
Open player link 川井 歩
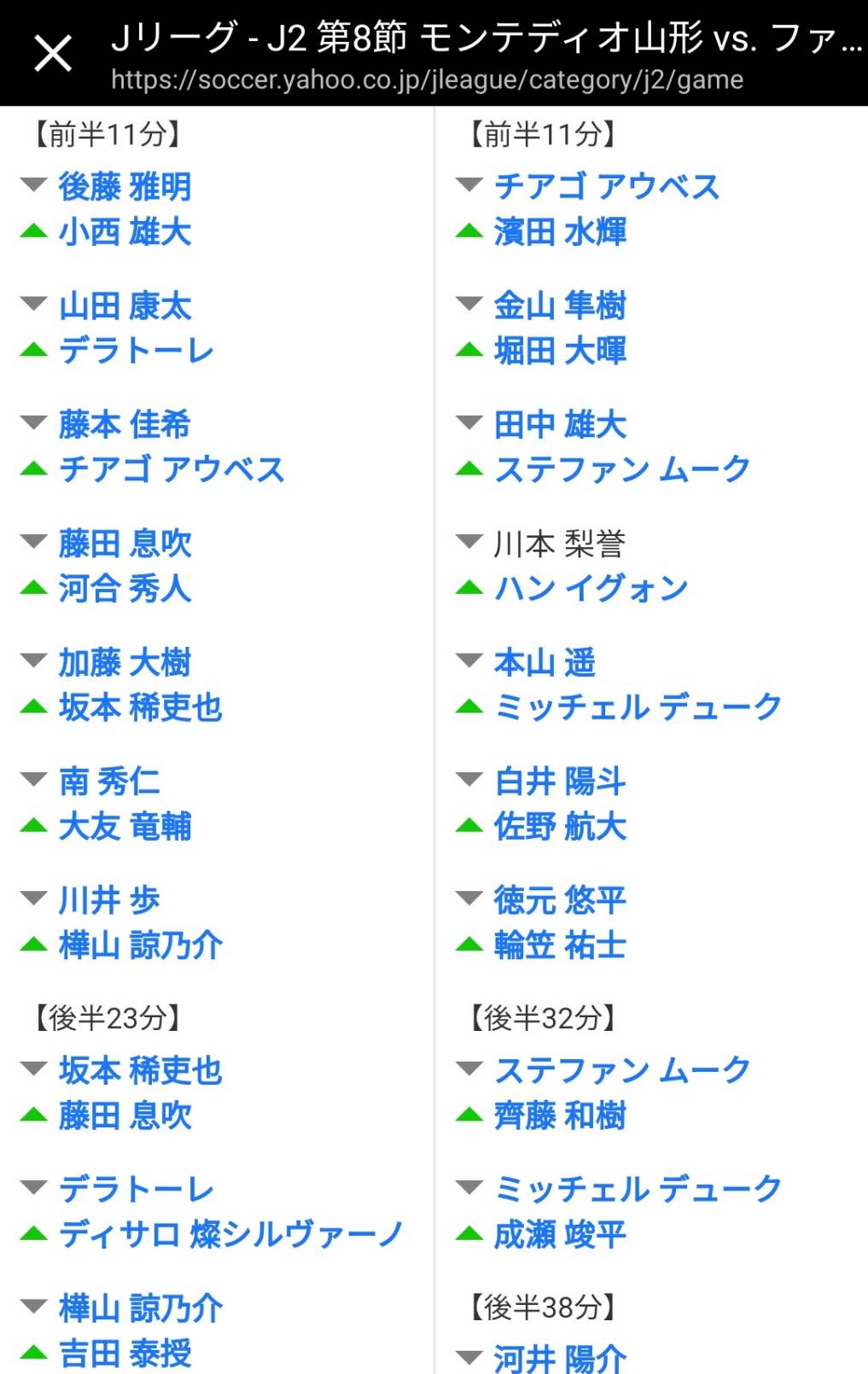pyautogui.click(x=109, y=900)
